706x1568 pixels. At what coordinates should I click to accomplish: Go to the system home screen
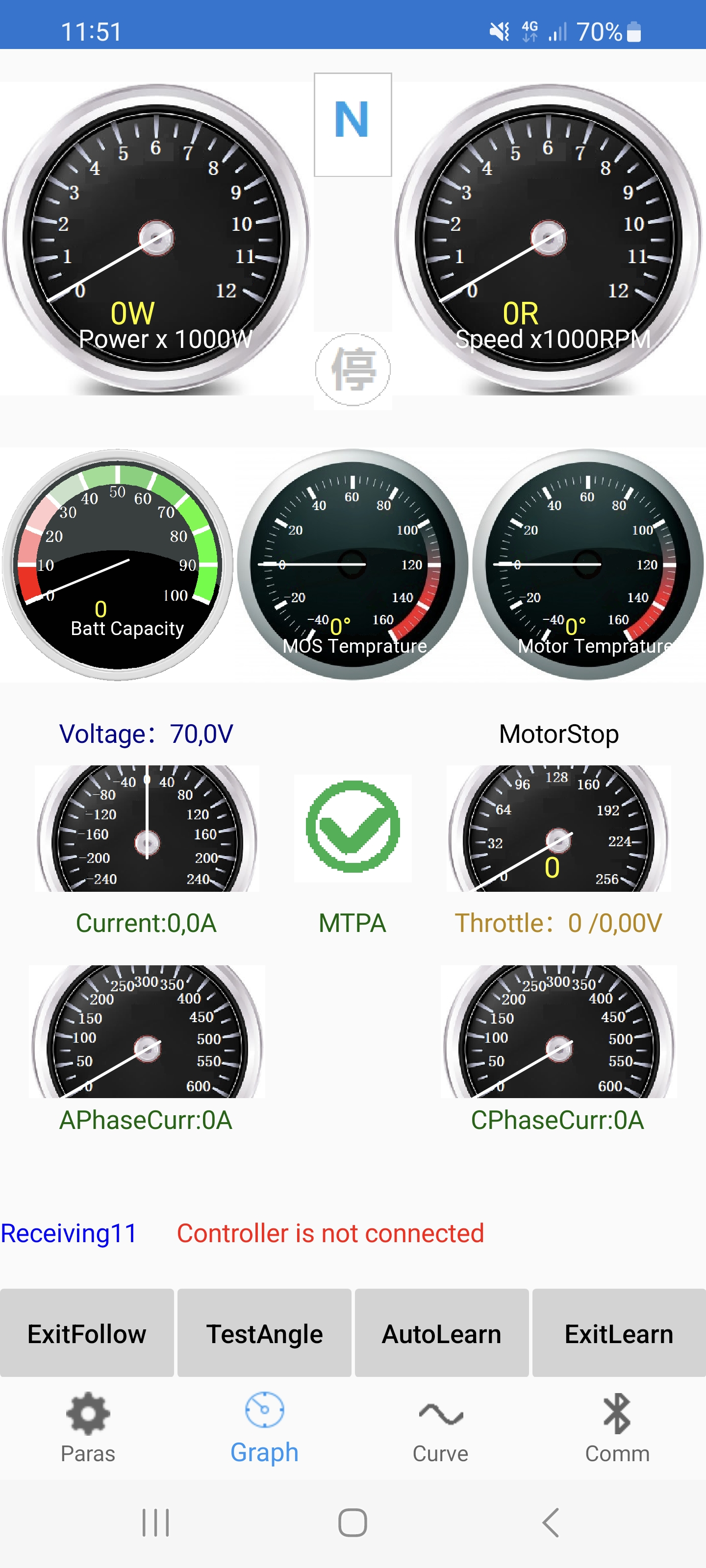(x=352, y=1522)
